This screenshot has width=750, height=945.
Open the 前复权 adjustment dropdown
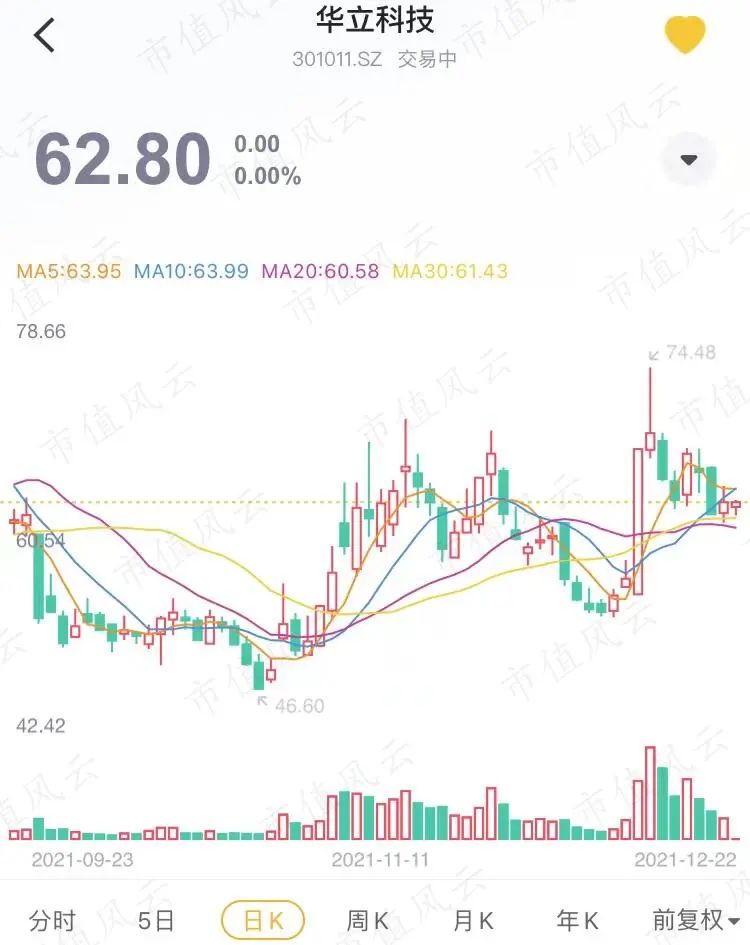click(x=696, y=920)
